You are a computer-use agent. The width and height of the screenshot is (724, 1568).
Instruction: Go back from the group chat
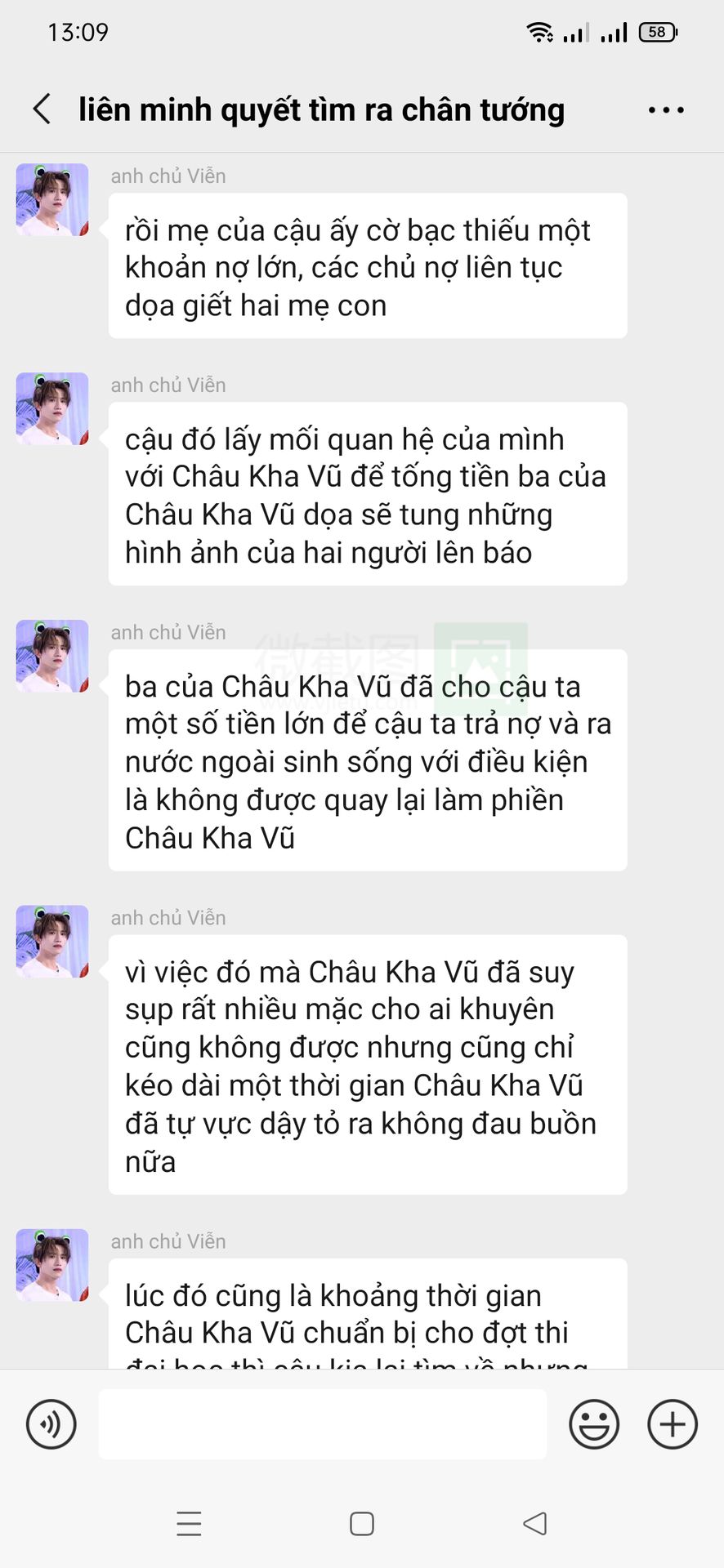(42, 109)
